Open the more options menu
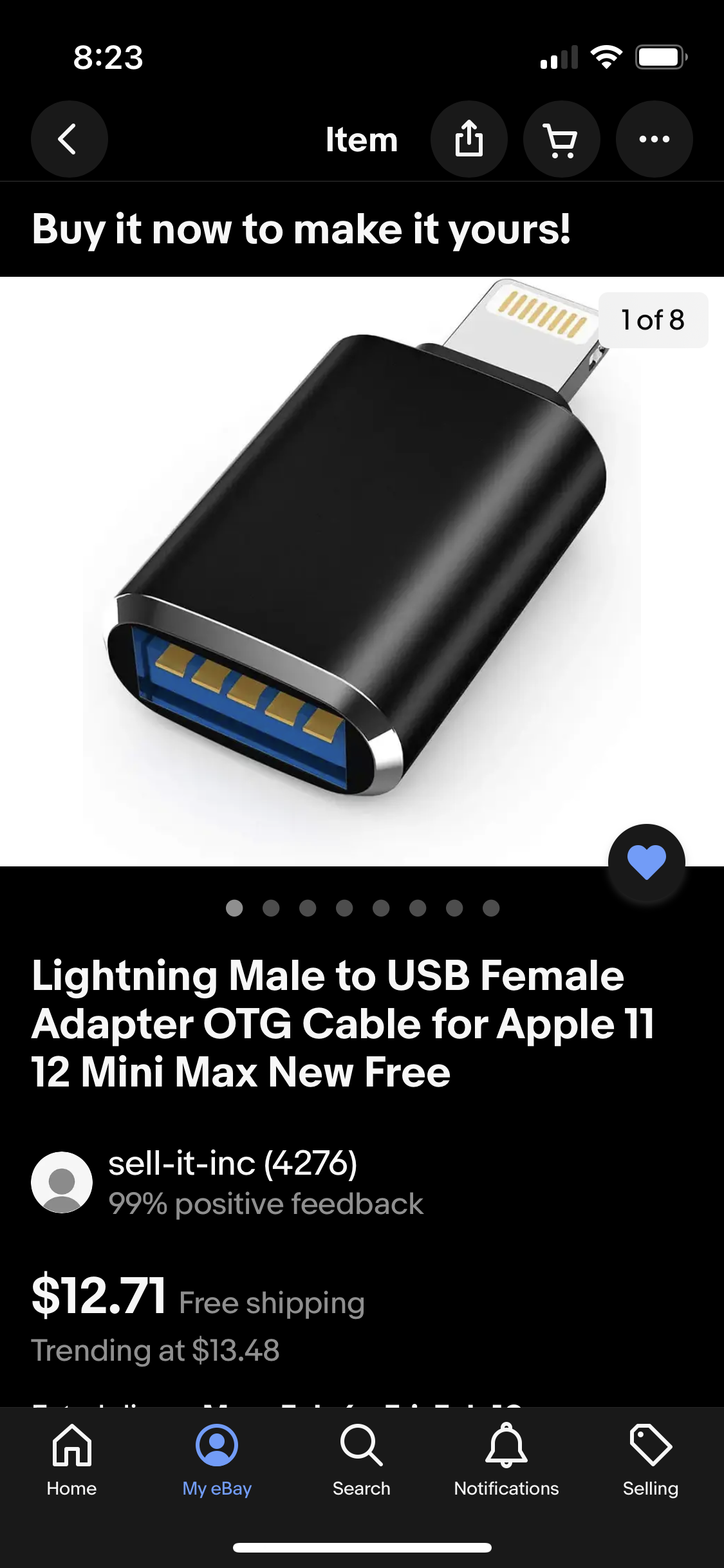The width and height of the screenshot is (724, 1568). tap(654, 139)
